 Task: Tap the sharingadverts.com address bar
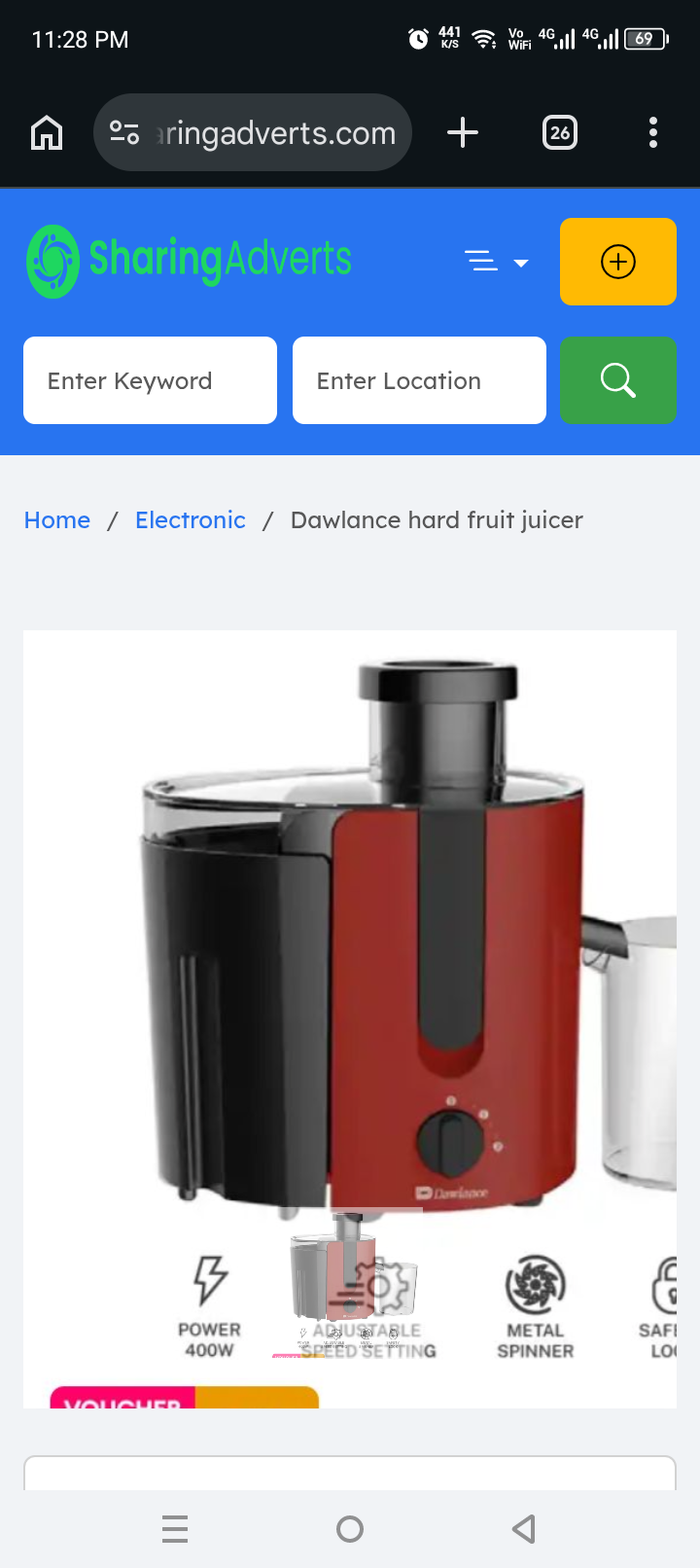coord(253,132)
